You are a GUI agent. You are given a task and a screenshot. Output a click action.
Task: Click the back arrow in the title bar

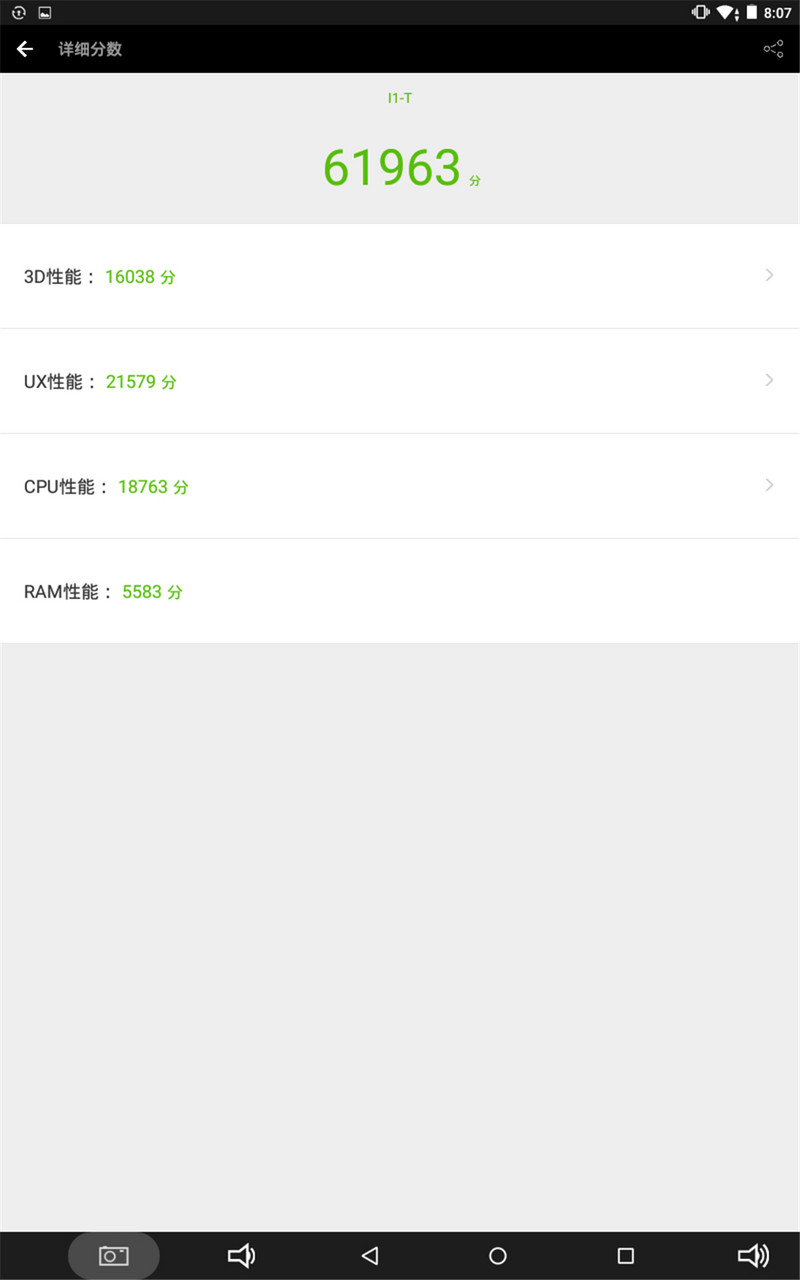click(x=24, y=48)
